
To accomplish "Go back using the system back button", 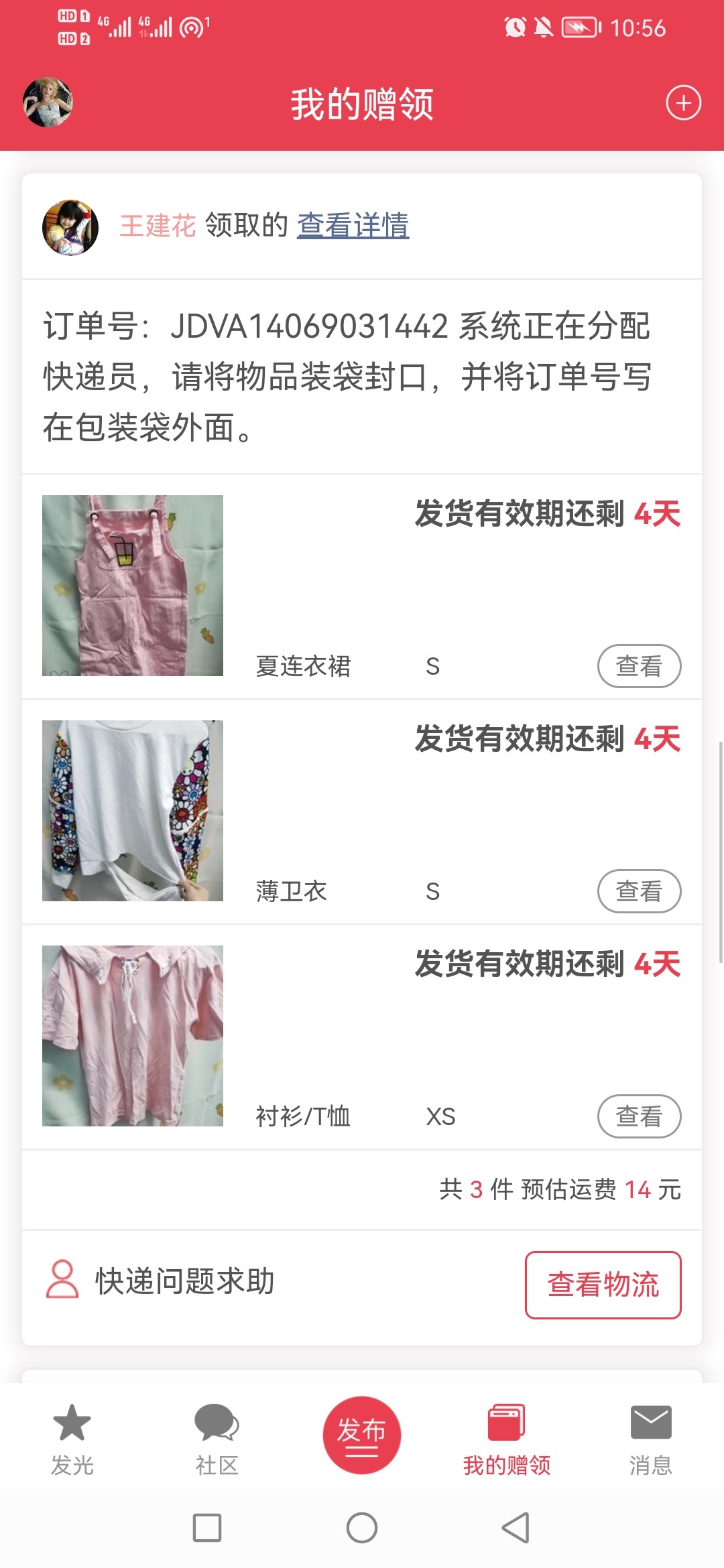I will coord(516,1528).
